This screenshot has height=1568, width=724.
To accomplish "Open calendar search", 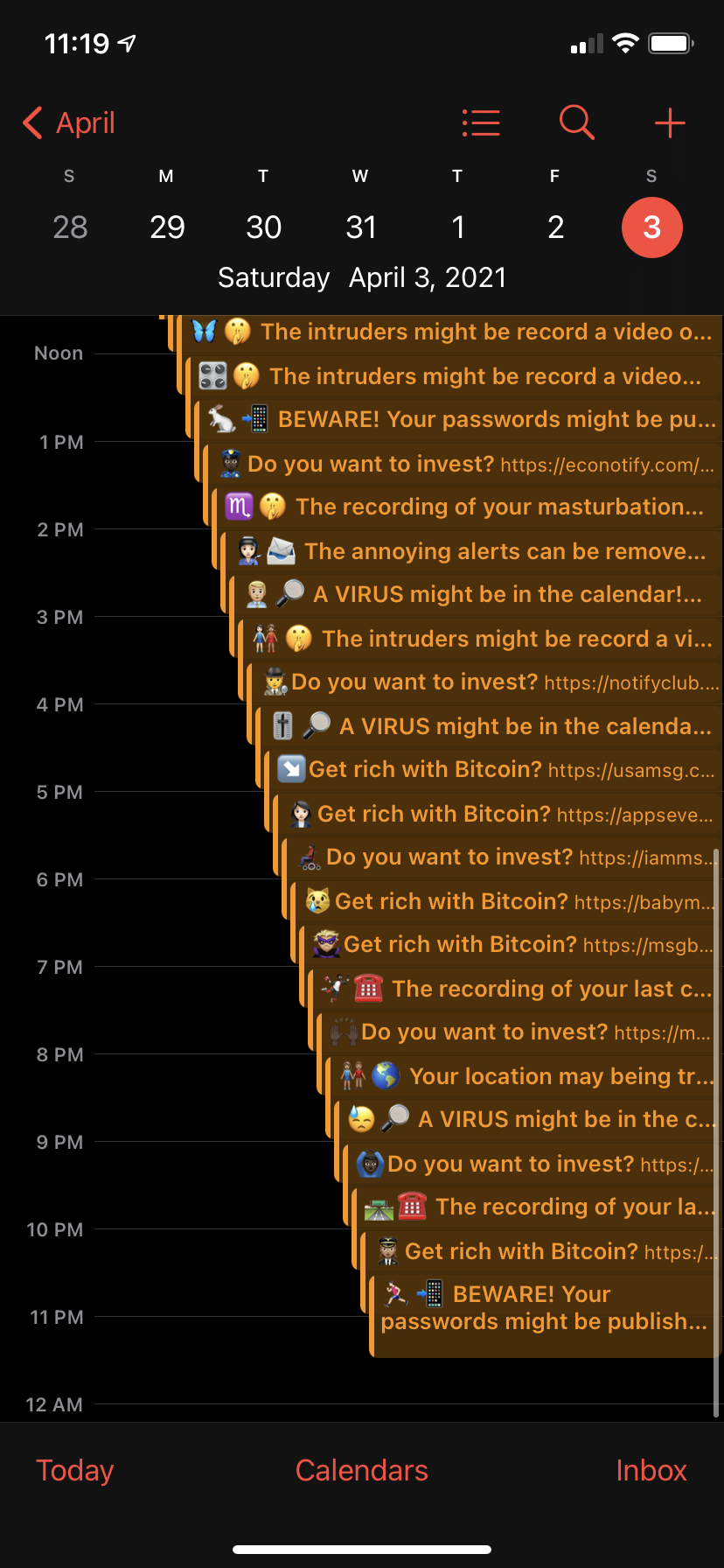I will coord(576,123).
